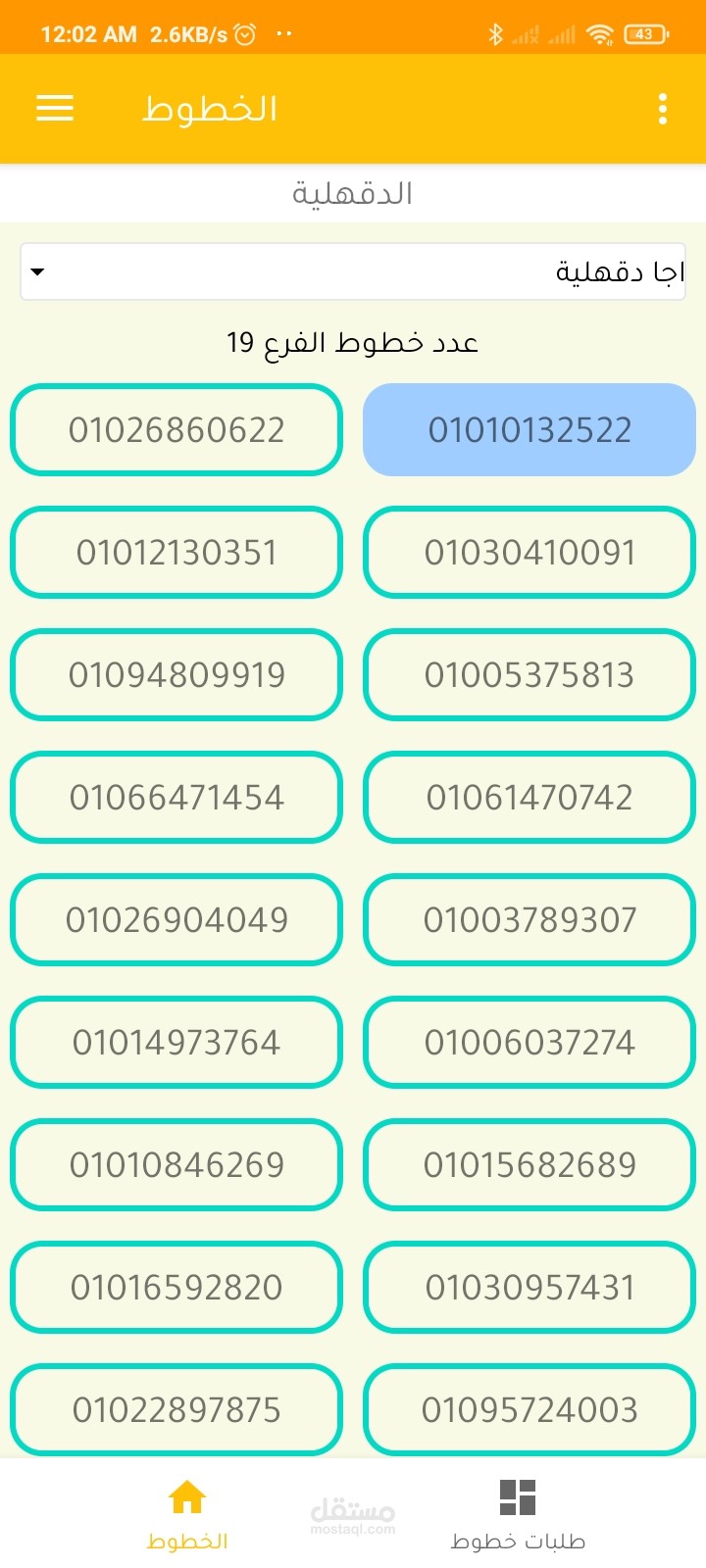Choose line 01003789307
The height and width of the screenshot is (1568, 706).
(x=529, y=919)
